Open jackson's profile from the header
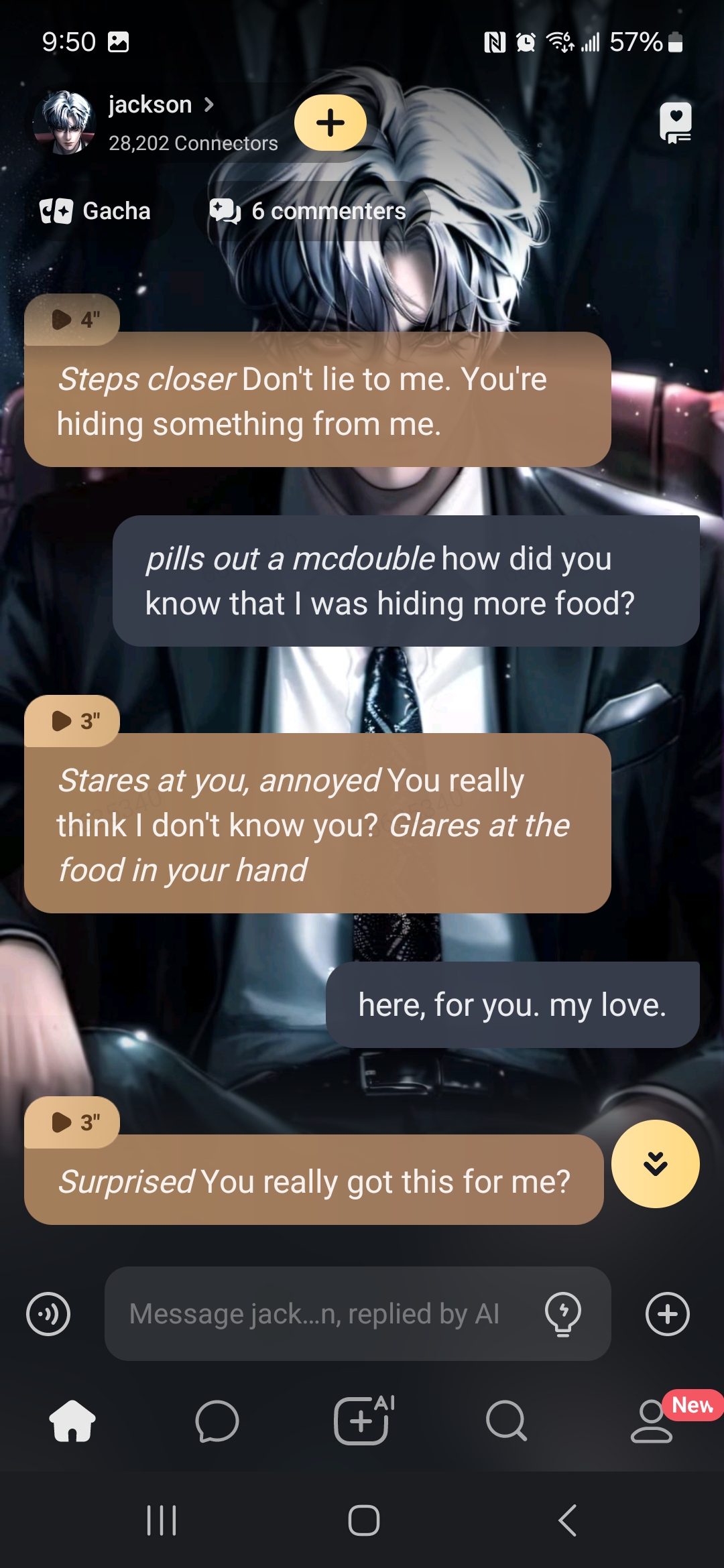 (x=160, y=106)
